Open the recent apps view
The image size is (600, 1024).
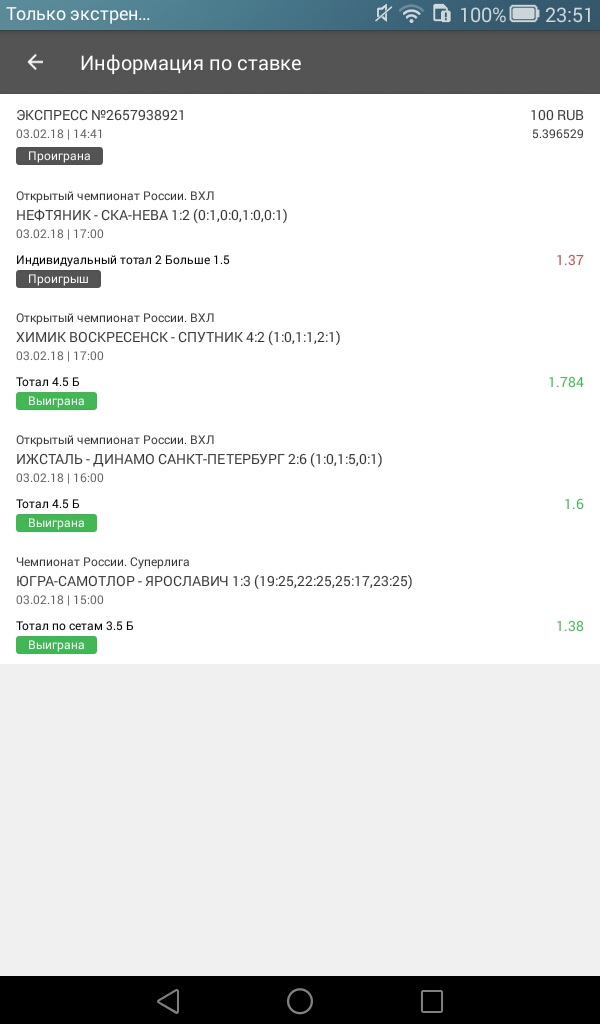pos(431,1000)
